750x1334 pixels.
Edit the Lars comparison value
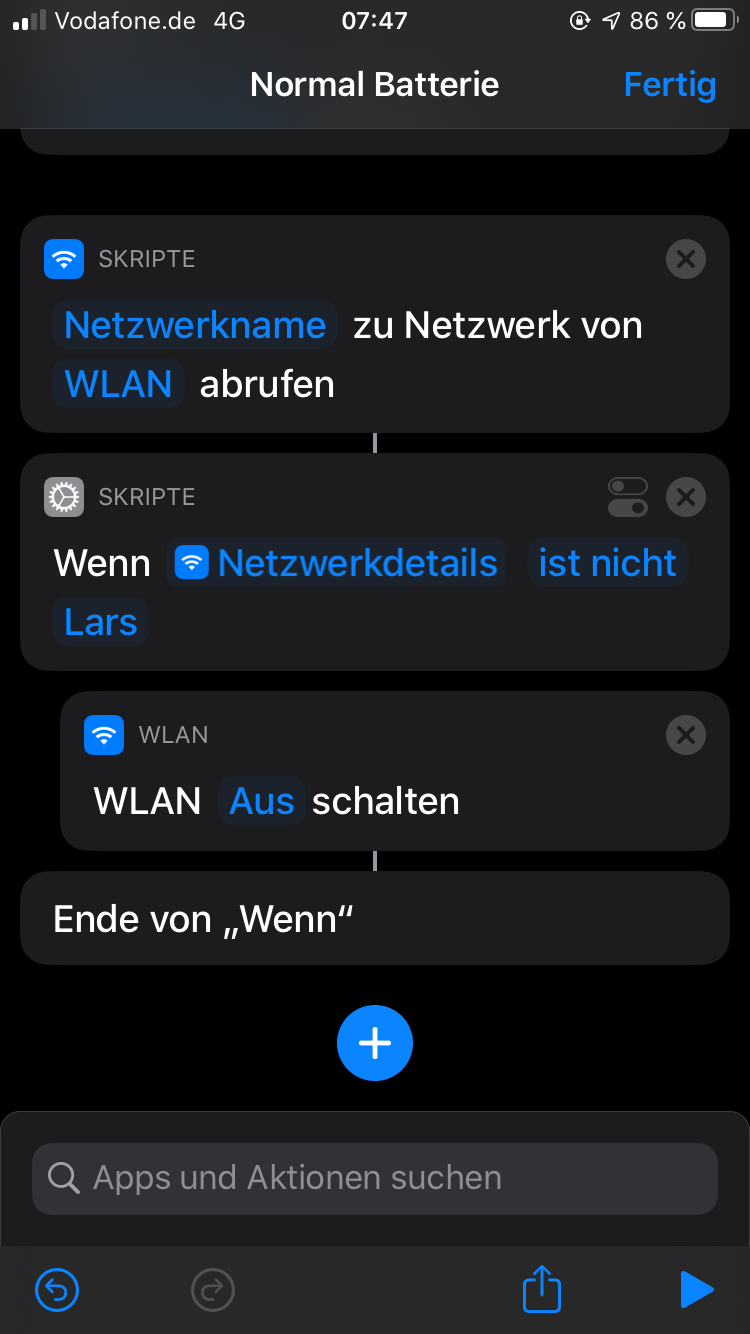pyautogui.click(x=100, y=622)
